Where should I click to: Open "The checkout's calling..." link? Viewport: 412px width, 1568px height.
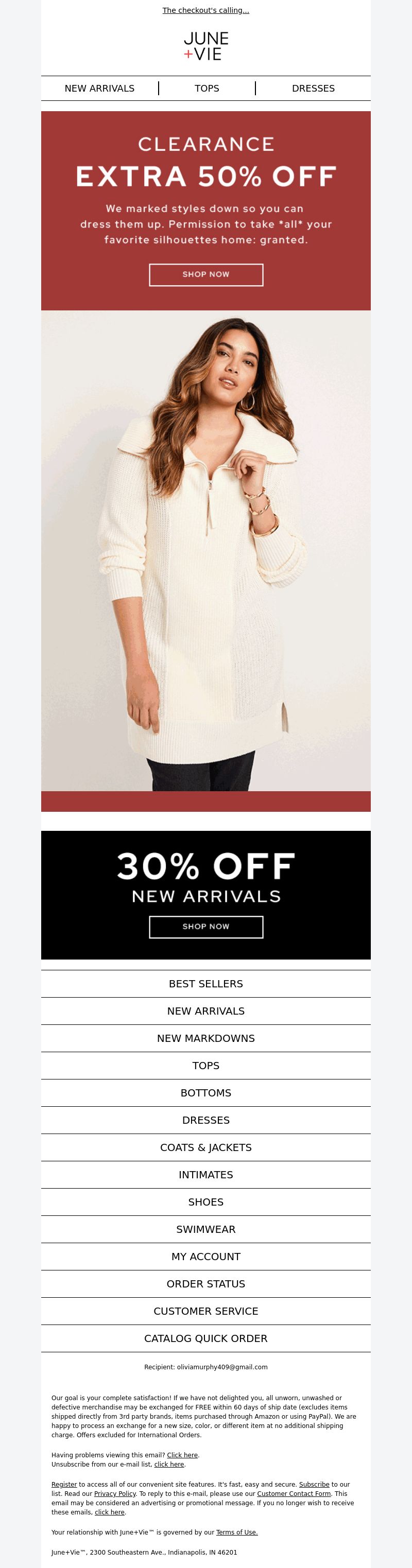(x=205, y=10)
